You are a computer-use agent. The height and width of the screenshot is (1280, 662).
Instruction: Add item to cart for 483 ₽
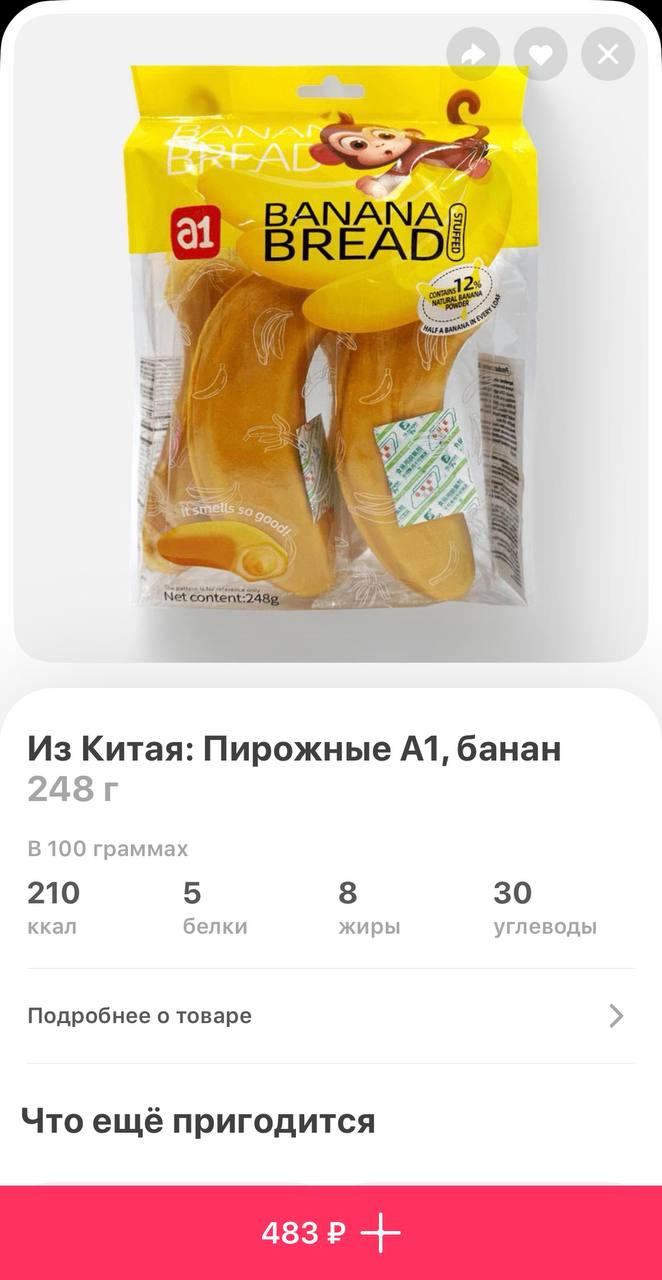[x=331, y=1234]
